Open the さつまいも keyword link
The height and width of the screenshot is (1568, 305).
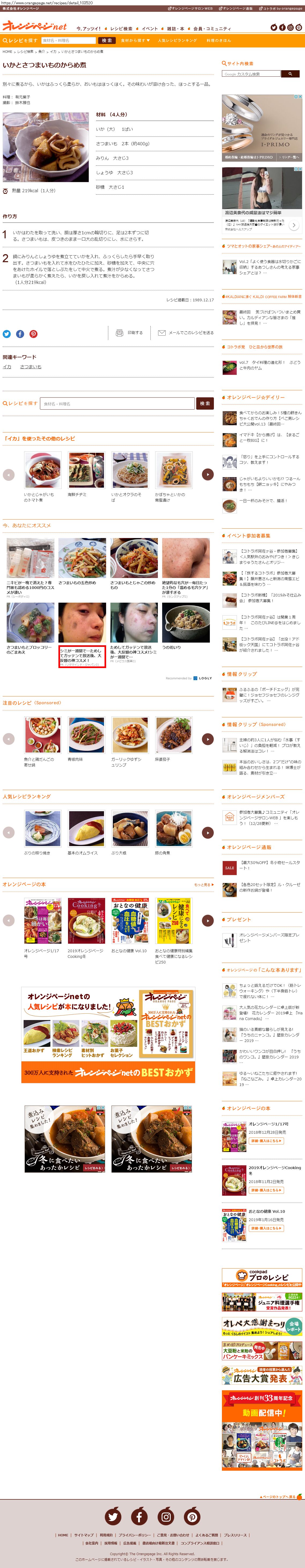[31, 367]
